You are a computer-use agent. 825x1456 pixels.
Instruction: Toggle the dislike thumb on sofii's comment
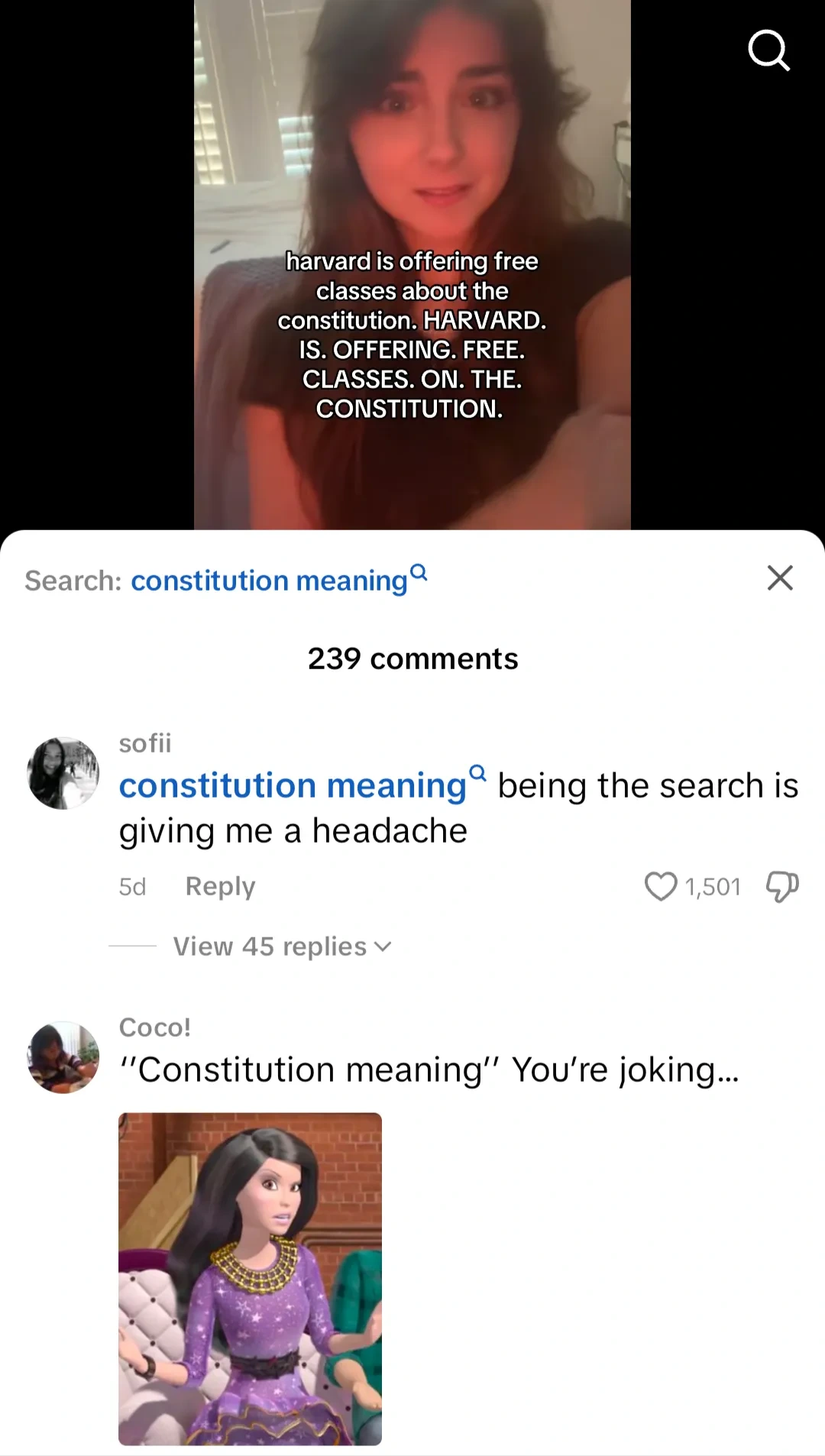point(781,886)
